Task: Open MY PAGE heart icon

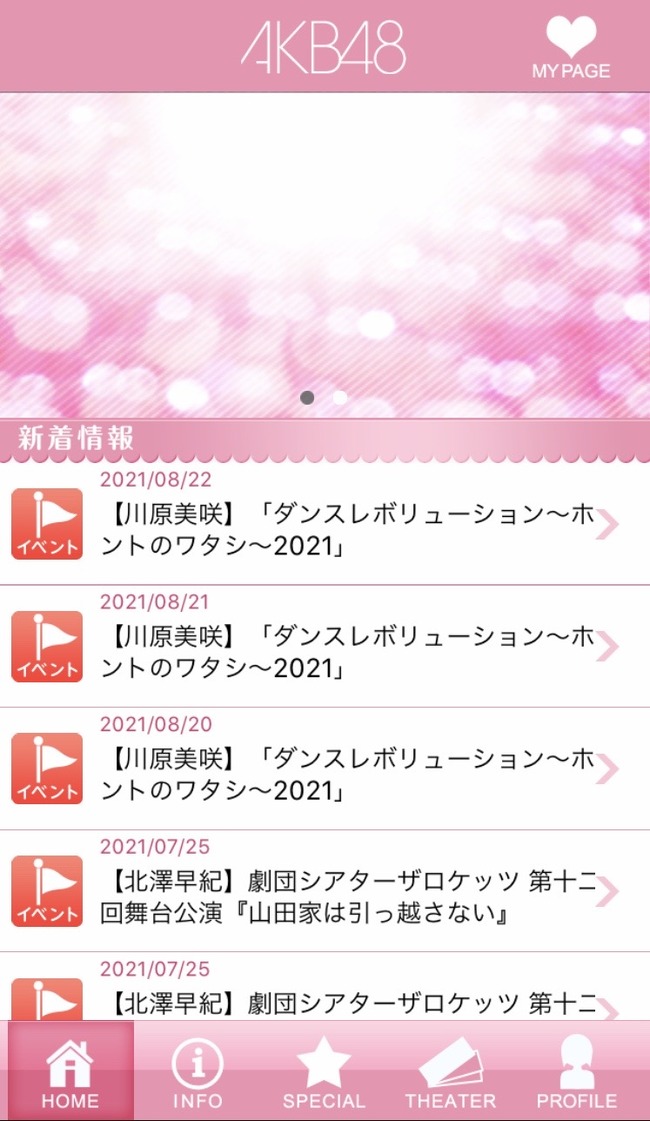Action: point(571,47)
